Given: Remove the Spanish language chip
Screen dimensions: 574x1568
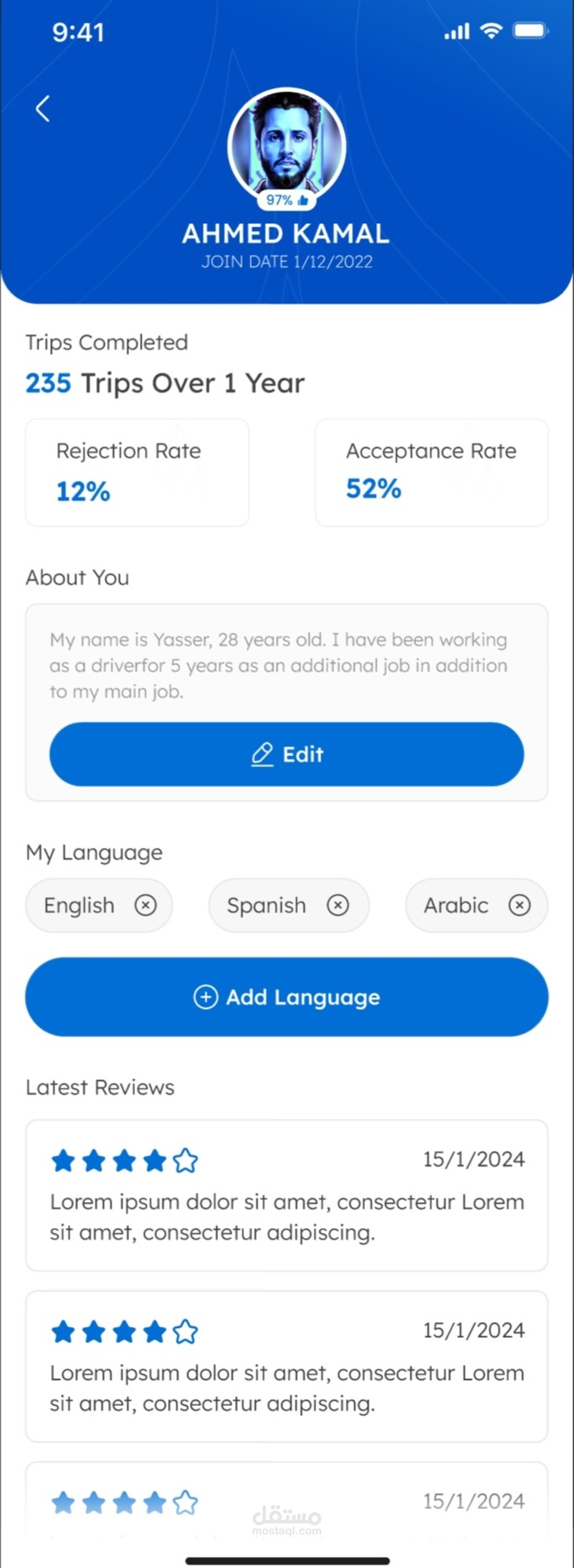Looking at the screenshot, I should pos(337,905).
